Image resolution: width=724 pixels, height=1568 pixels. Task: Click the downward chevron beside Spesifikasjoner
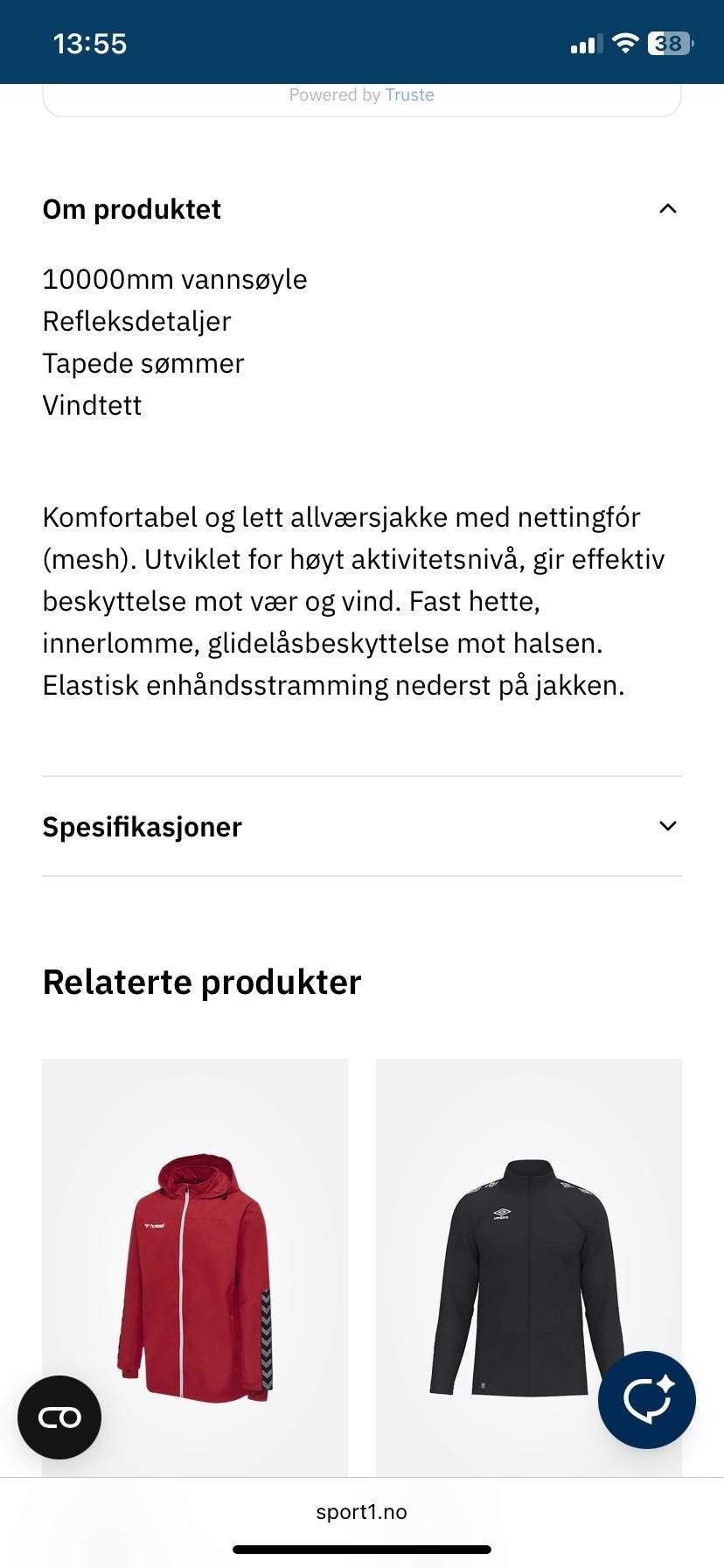tap(667, 826)
